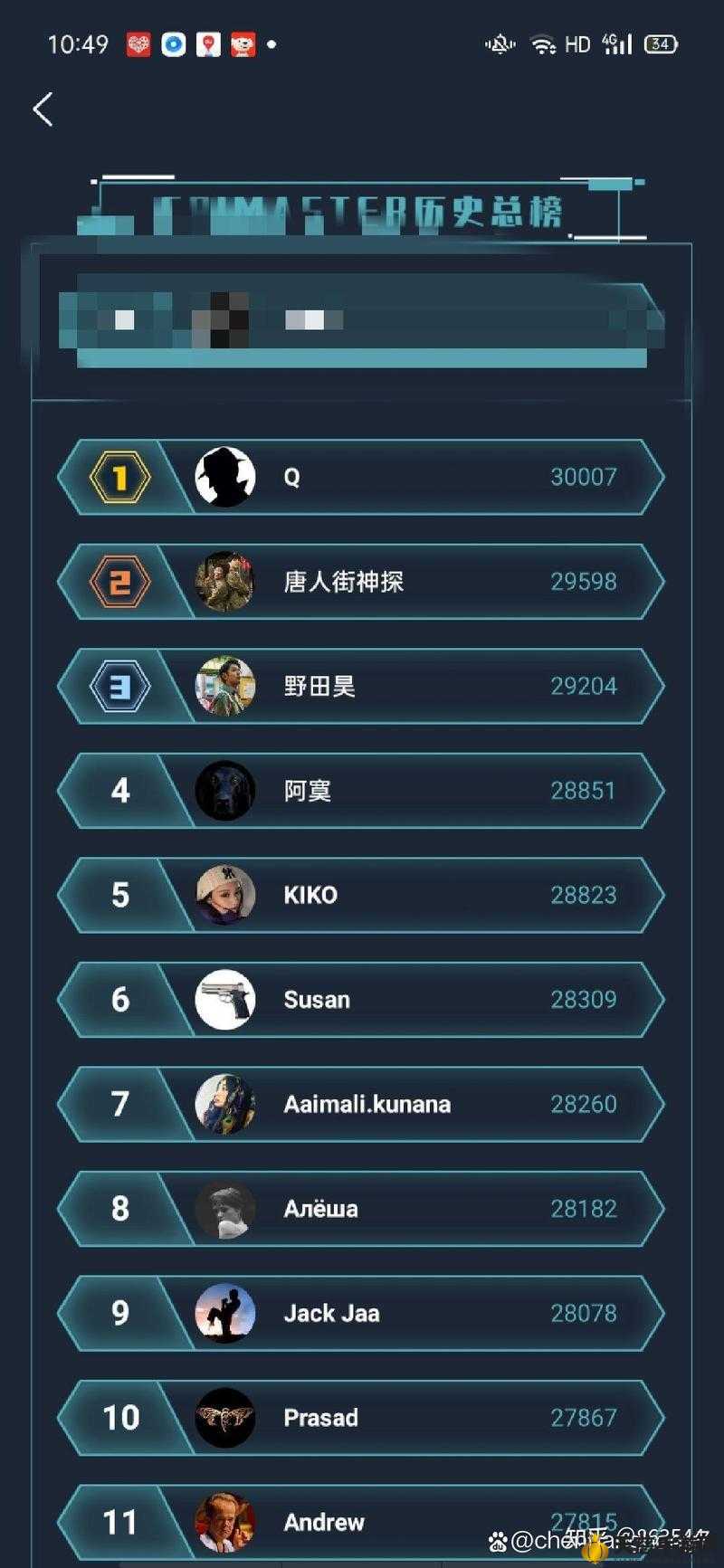Go back using the top-left arrow
Screen dimensions: 724x1568
(43, 109)
